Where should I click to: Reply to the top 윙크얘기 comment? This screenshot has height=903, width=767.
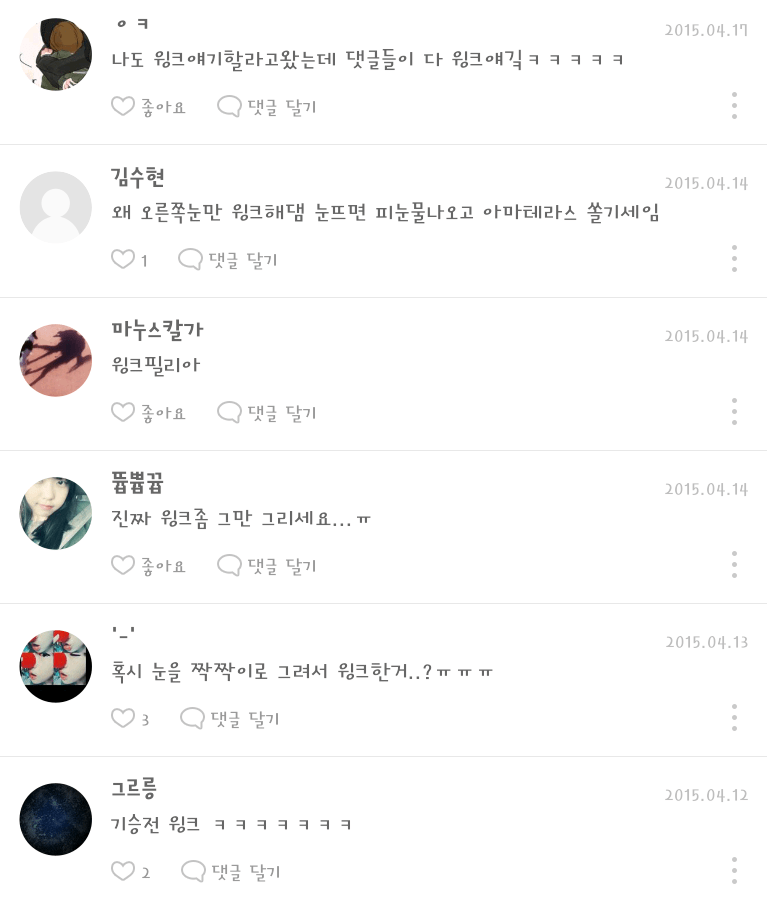(267, 106)
